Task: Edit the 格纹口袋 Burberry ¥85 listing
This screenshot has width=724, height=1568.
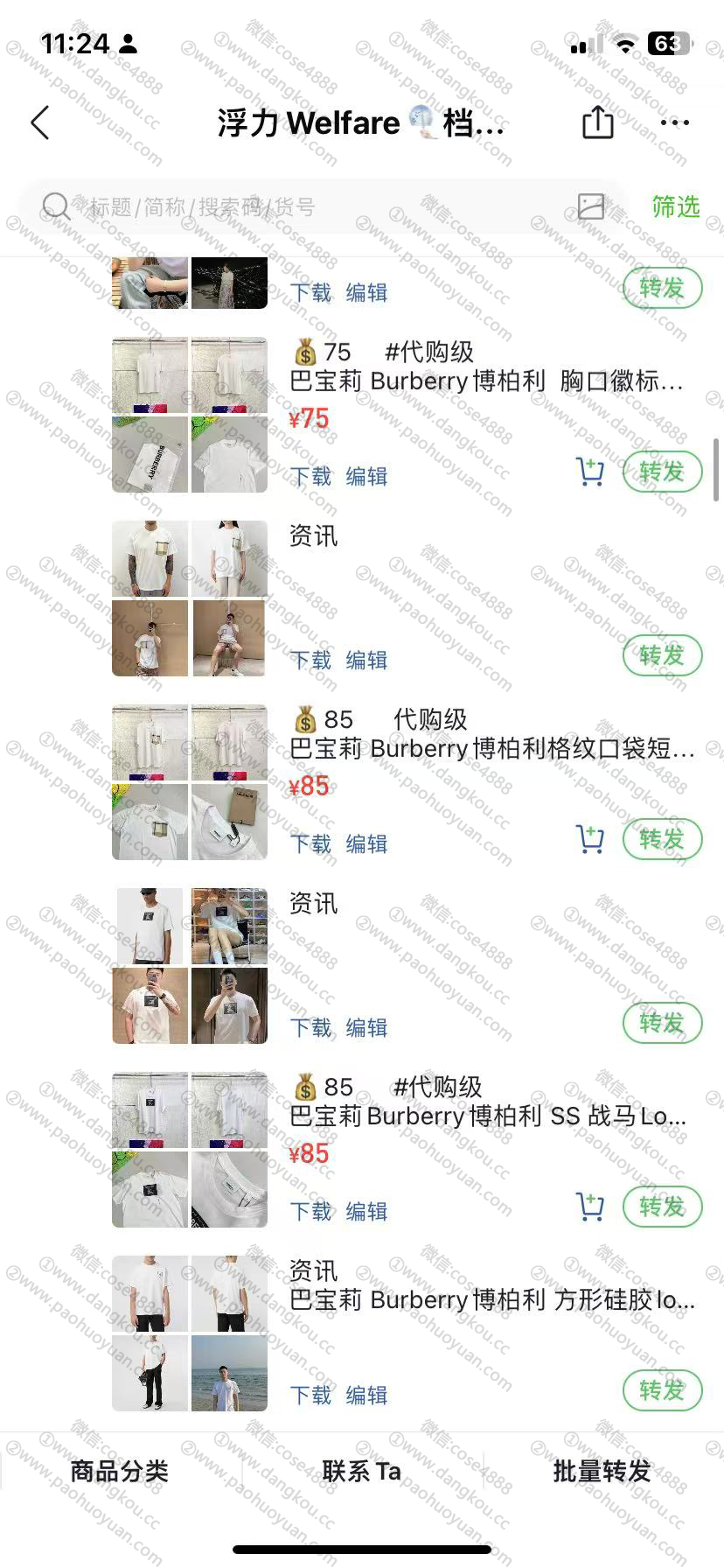Action: coord(366,843)
